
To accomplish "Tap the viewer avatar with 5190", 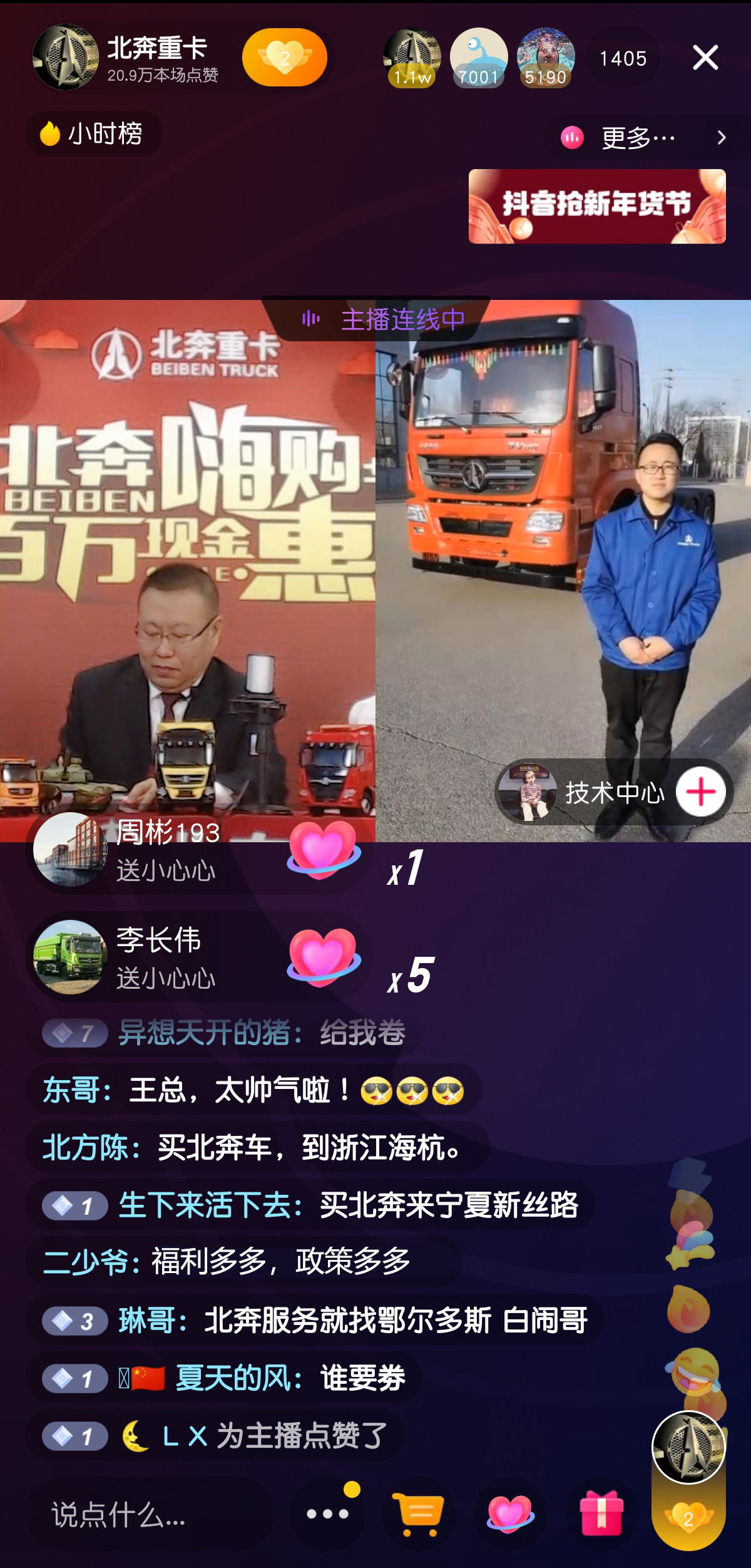I will pos(546,57).
